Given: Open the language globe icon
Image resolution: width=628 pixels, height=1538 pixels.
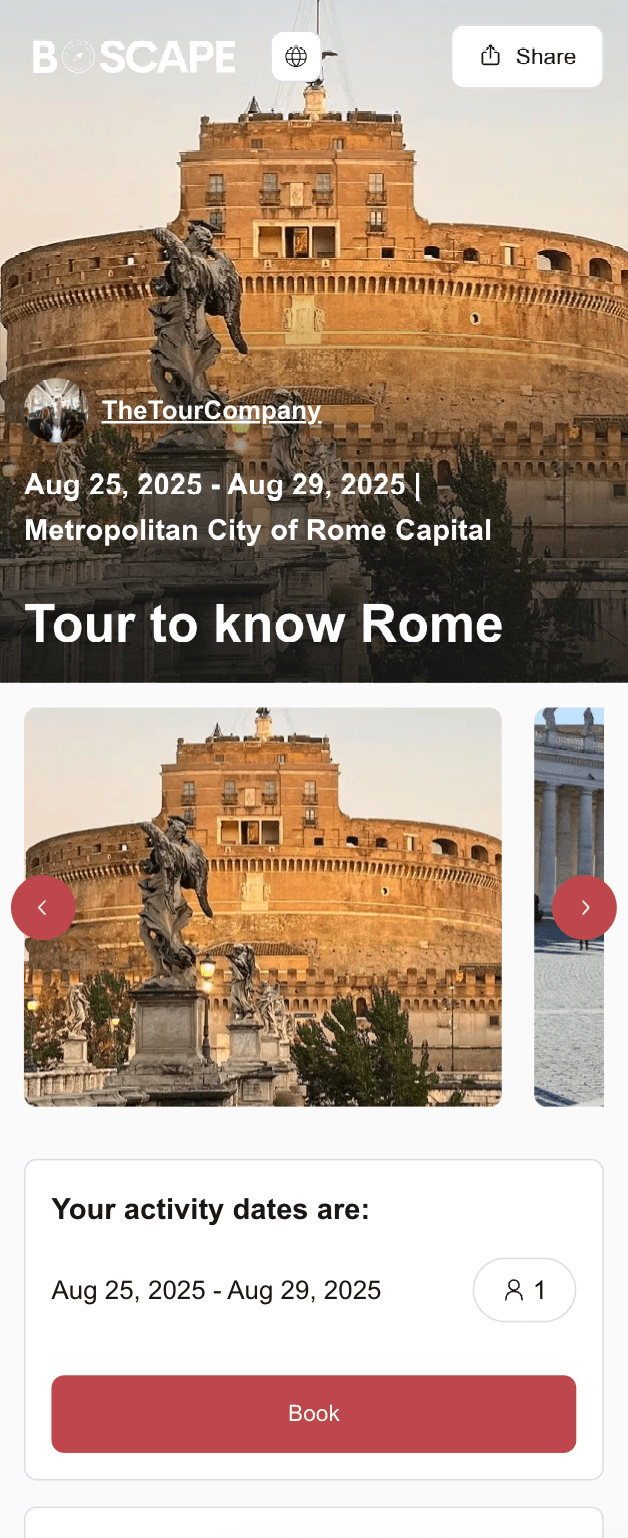Looking at the screenshot, I should coord(296,56).
